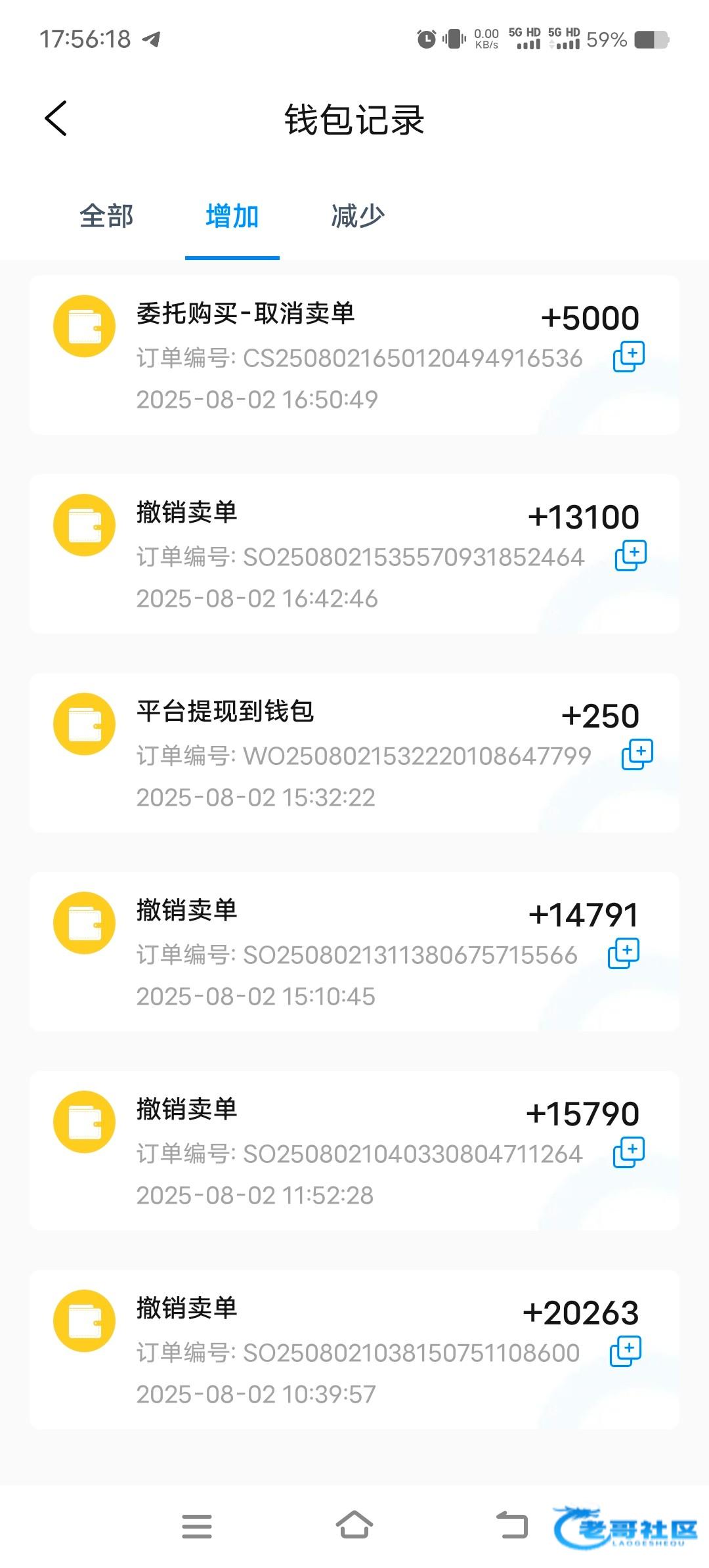Screen dimensions: 709x1568
Task: Select the 增加 tab
Action: (232, 216)
